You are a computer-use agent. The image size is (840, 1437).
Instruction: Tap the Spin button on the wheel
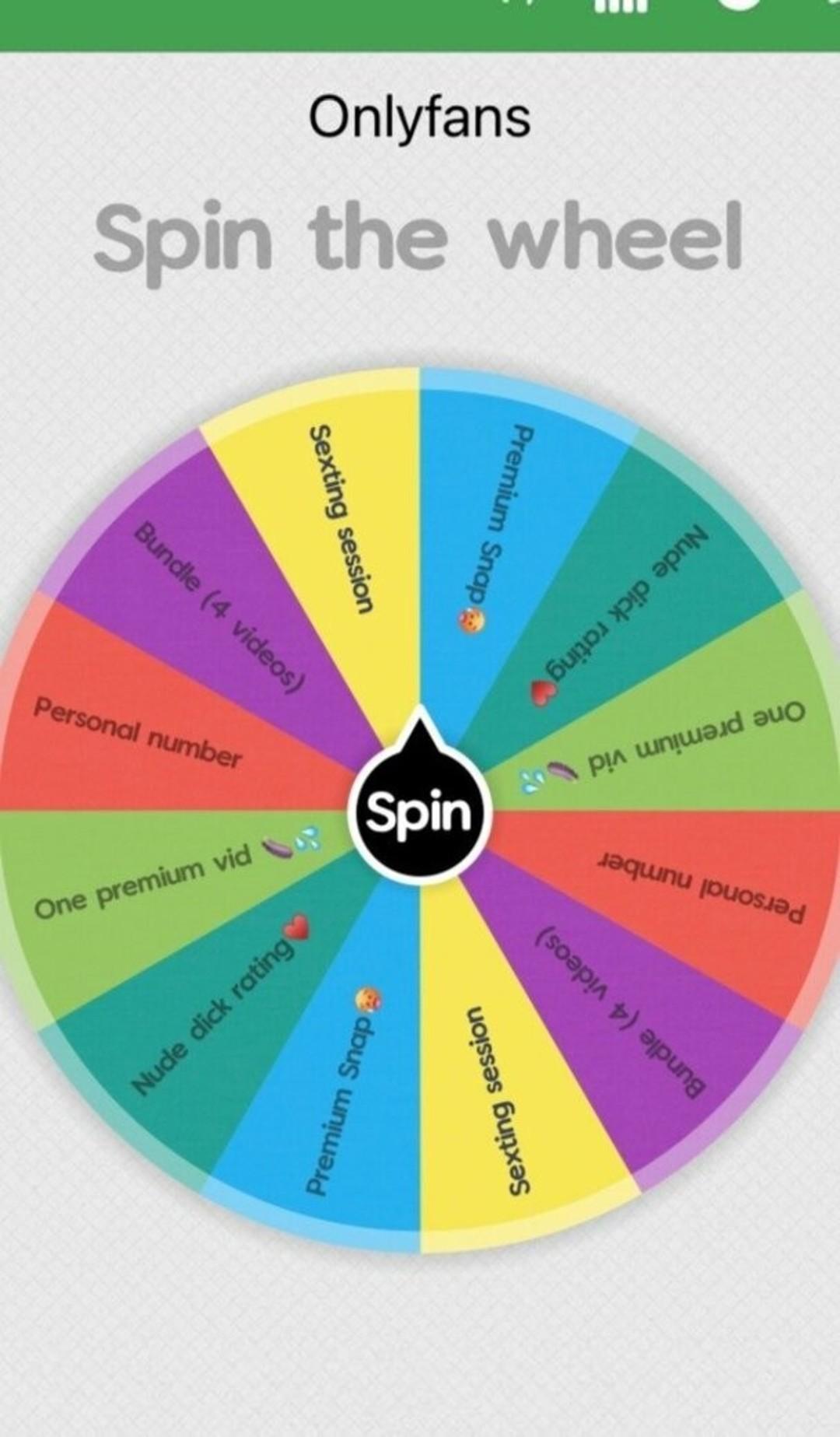coord(420,811)
